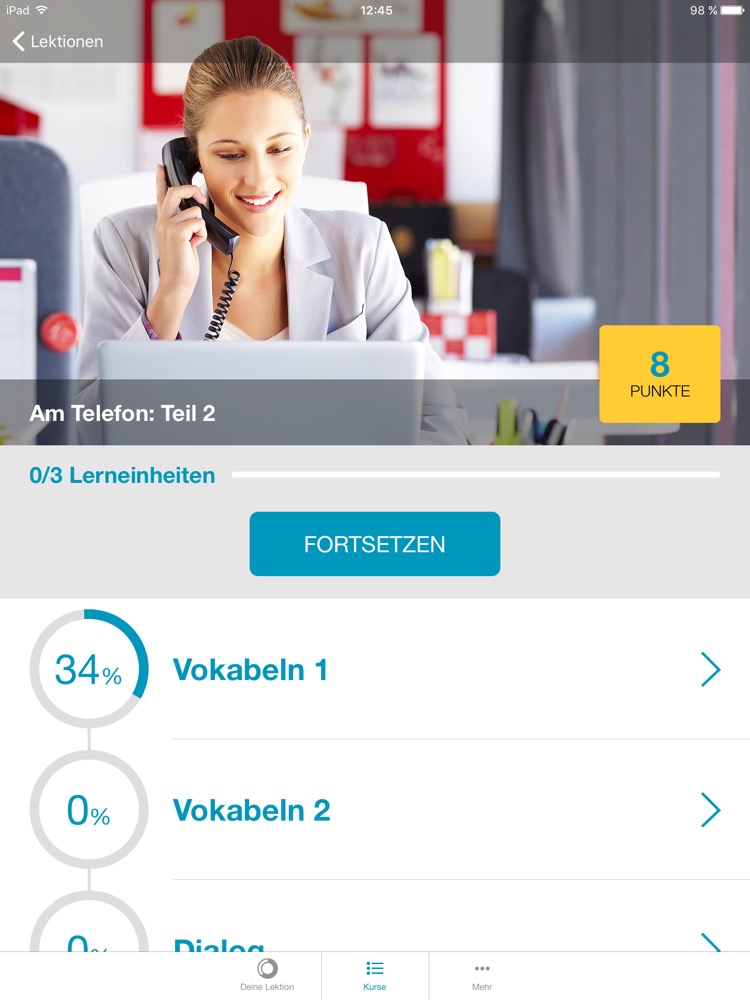Tap the Fortsetzen button

(374, 544)
